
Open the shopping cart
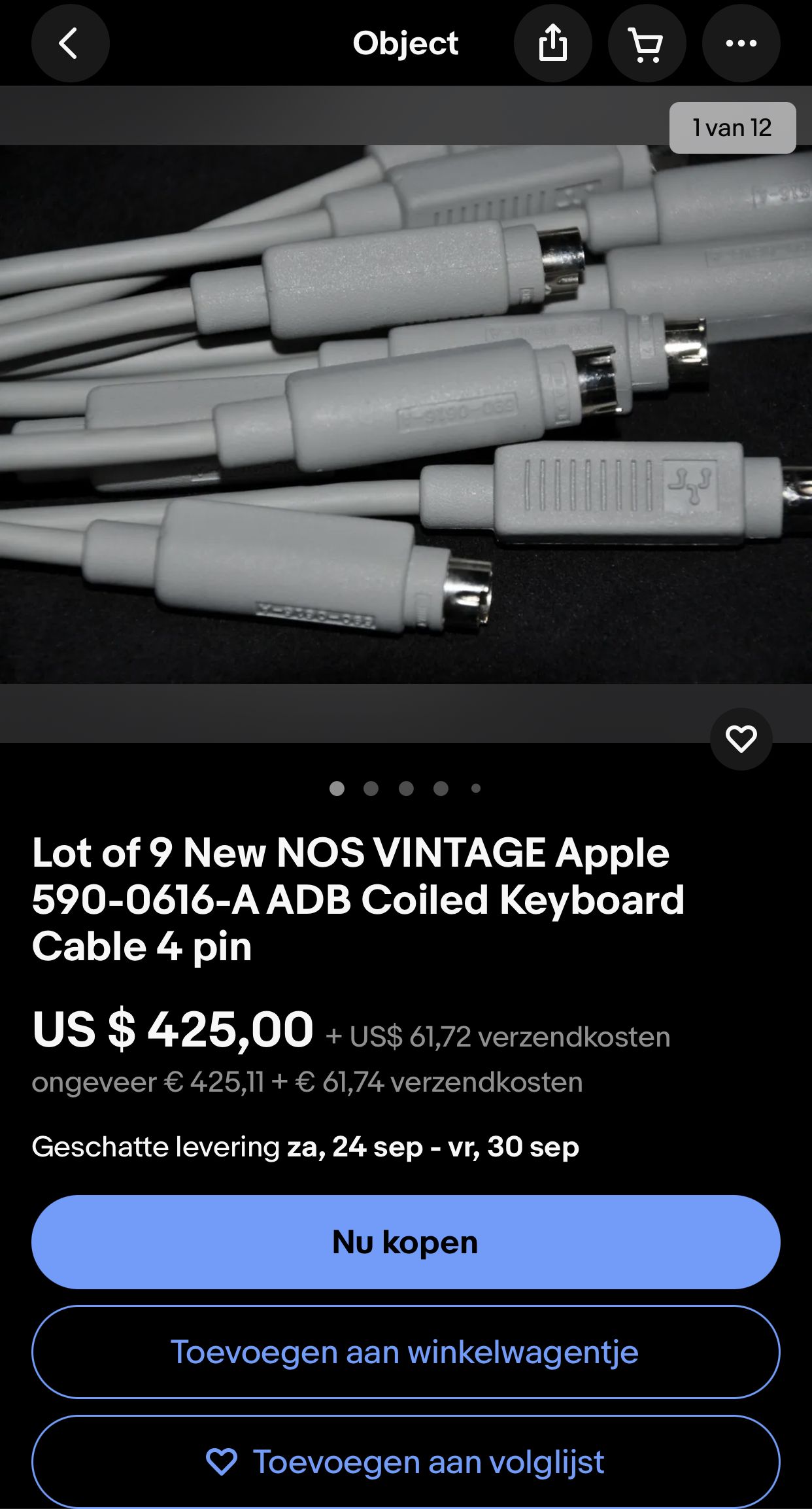pyautogui.click(x=647, y=43)
